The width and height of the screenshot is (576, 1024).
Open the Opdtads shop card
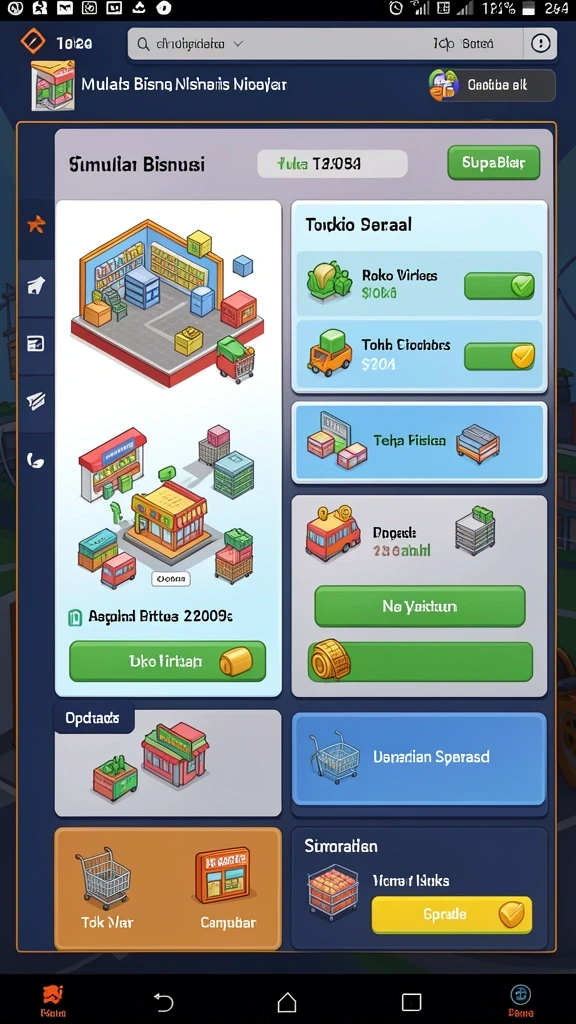click(168, 763)
